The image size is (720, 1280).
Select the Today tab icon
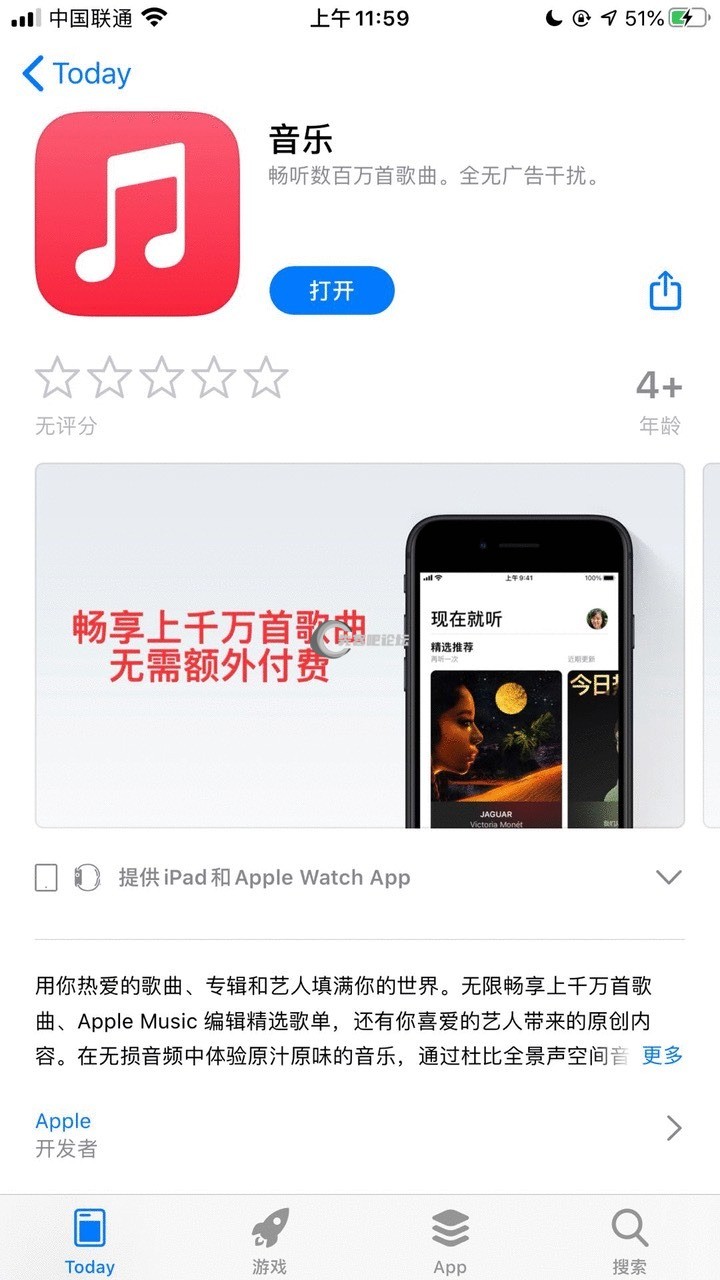(x=90, y=1229)
